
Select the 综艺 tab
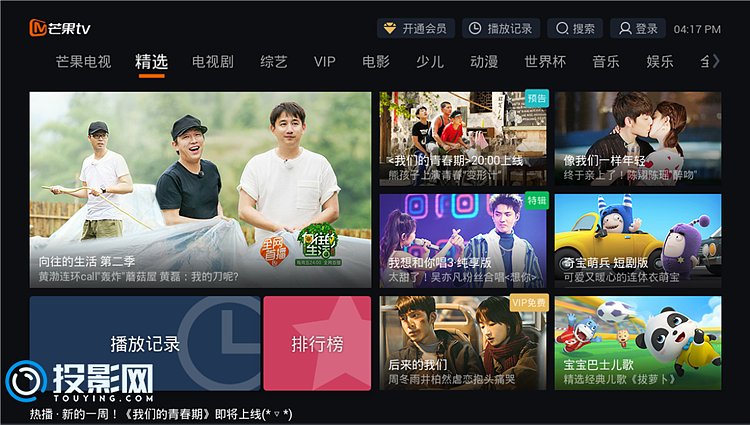pyautogui.click(x=273, y=62)
